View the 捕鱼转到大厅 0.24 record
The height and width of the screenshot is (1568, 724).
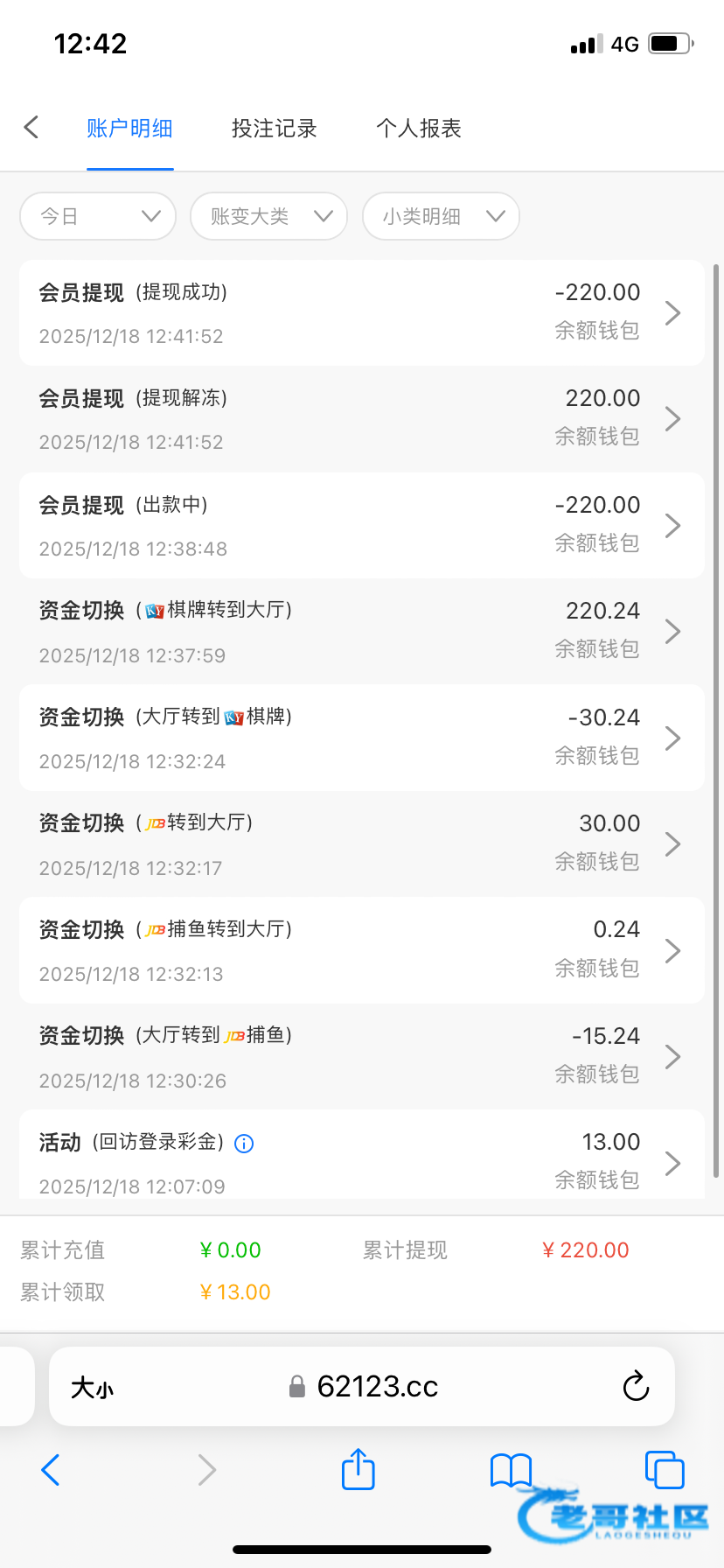362,951
